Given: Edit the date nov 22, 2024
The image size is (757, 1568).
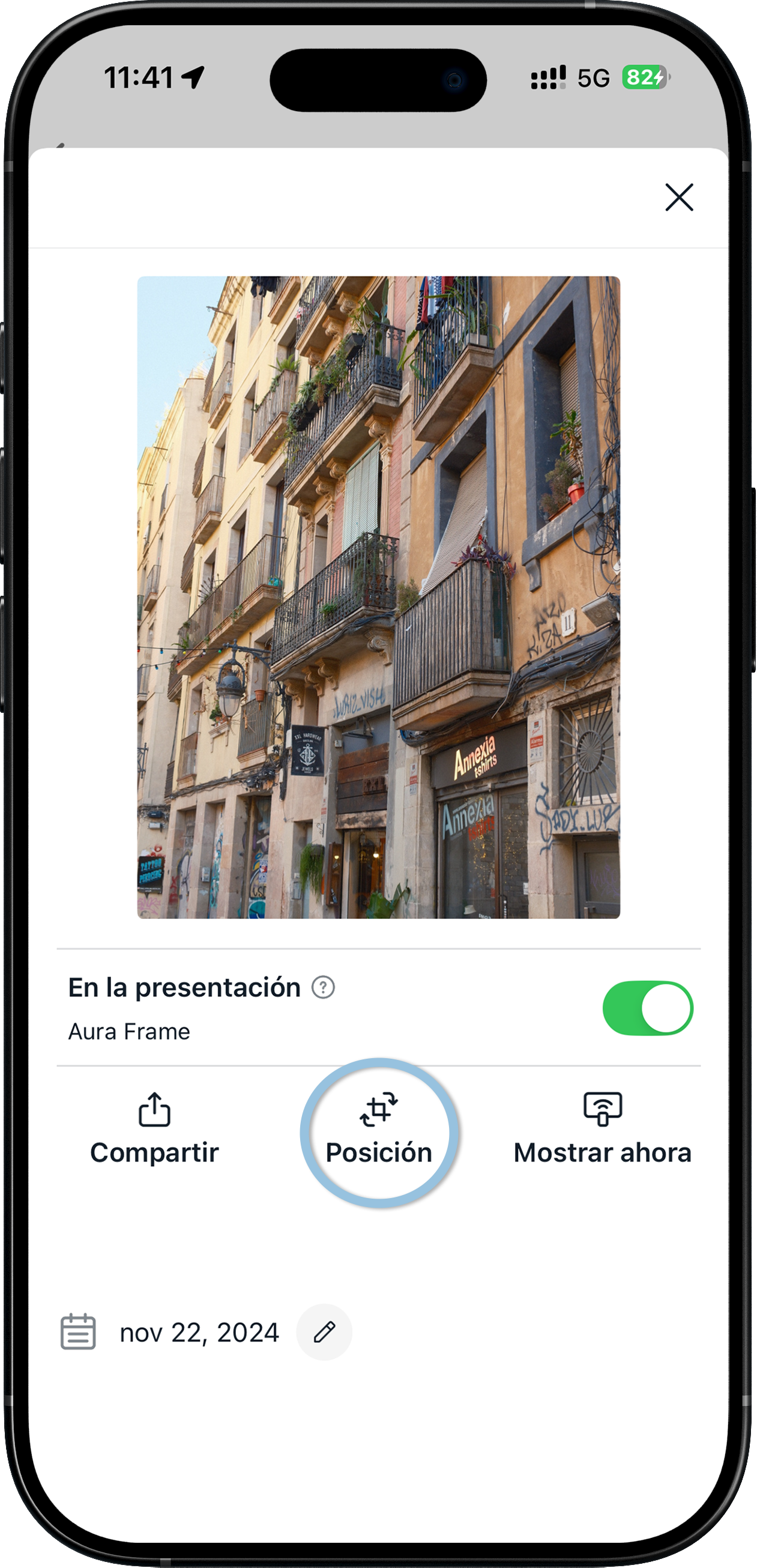Looking at the screenshot, I should [x=324, y=1332].
